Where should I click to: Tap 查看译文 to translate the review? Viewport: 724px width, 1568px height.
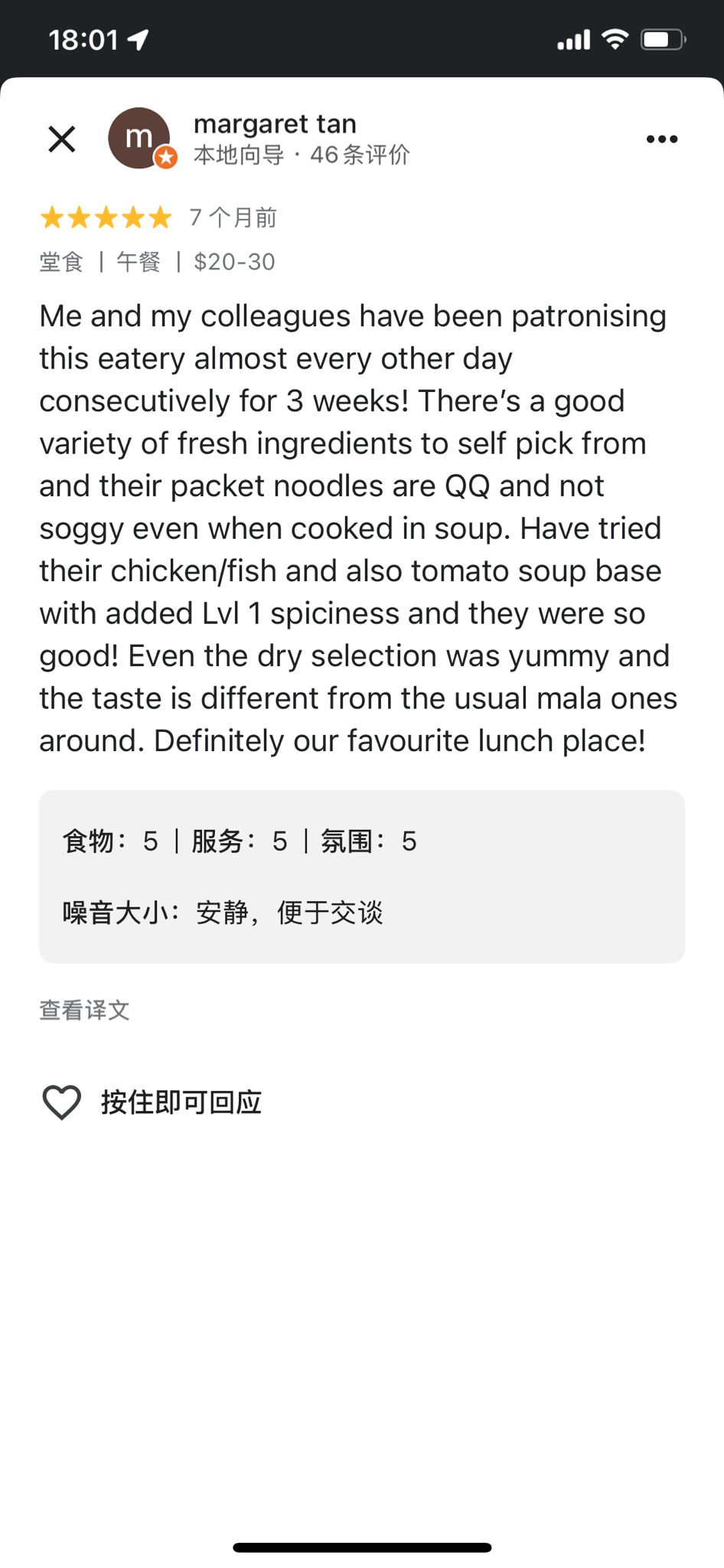pos(84,1011)
